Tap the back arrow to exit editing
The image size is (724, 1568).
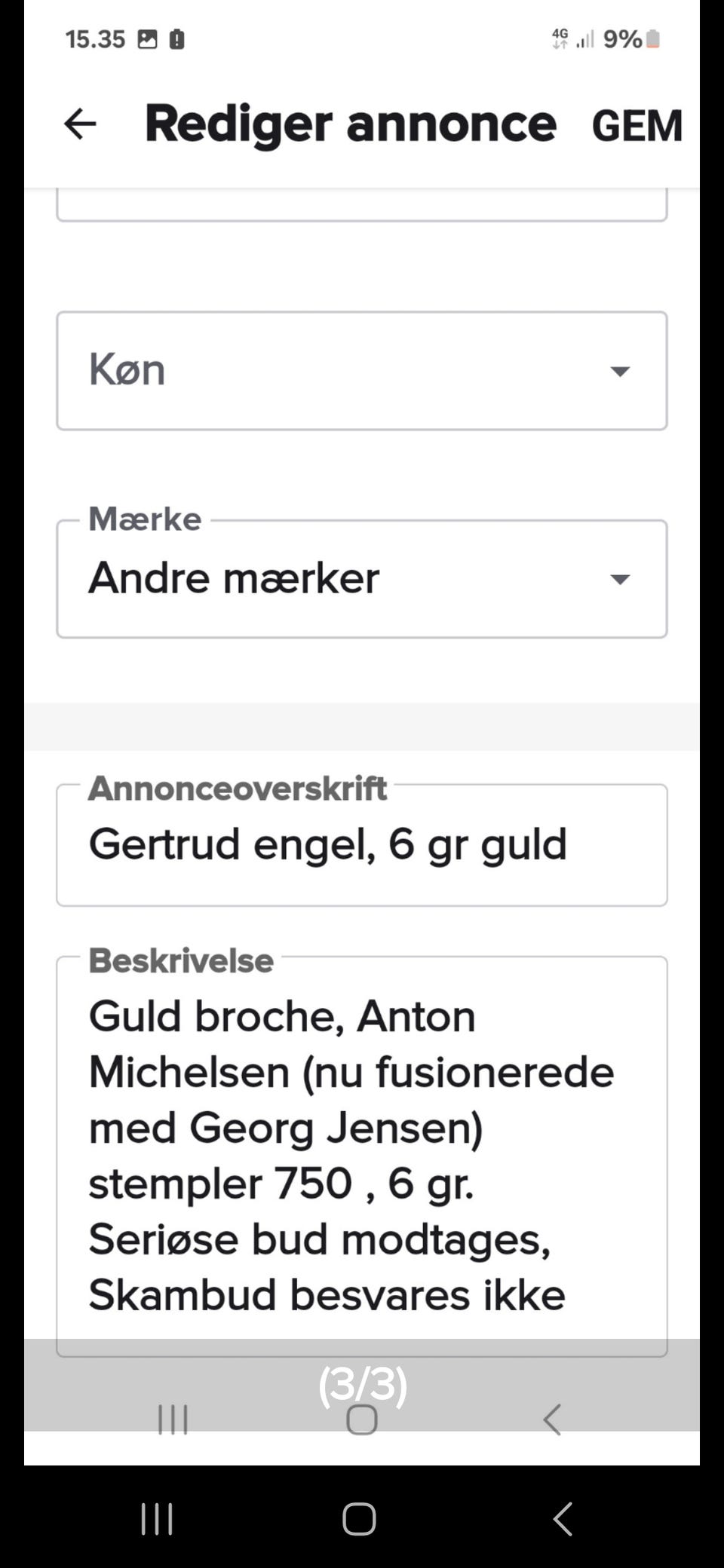click(81, 124)
